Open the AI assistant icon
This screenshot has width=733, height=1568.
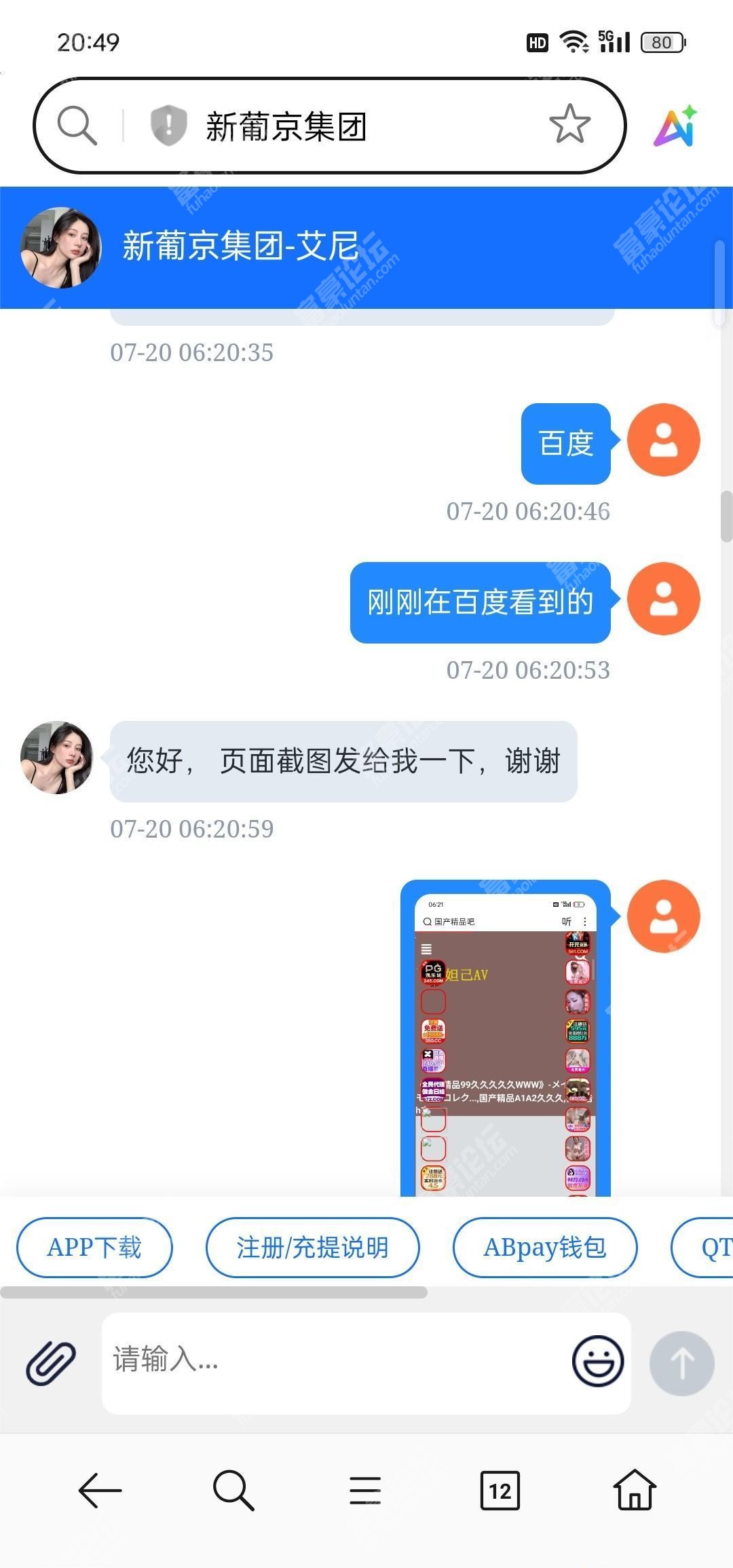pyautogui.click(x=675, y=126)
